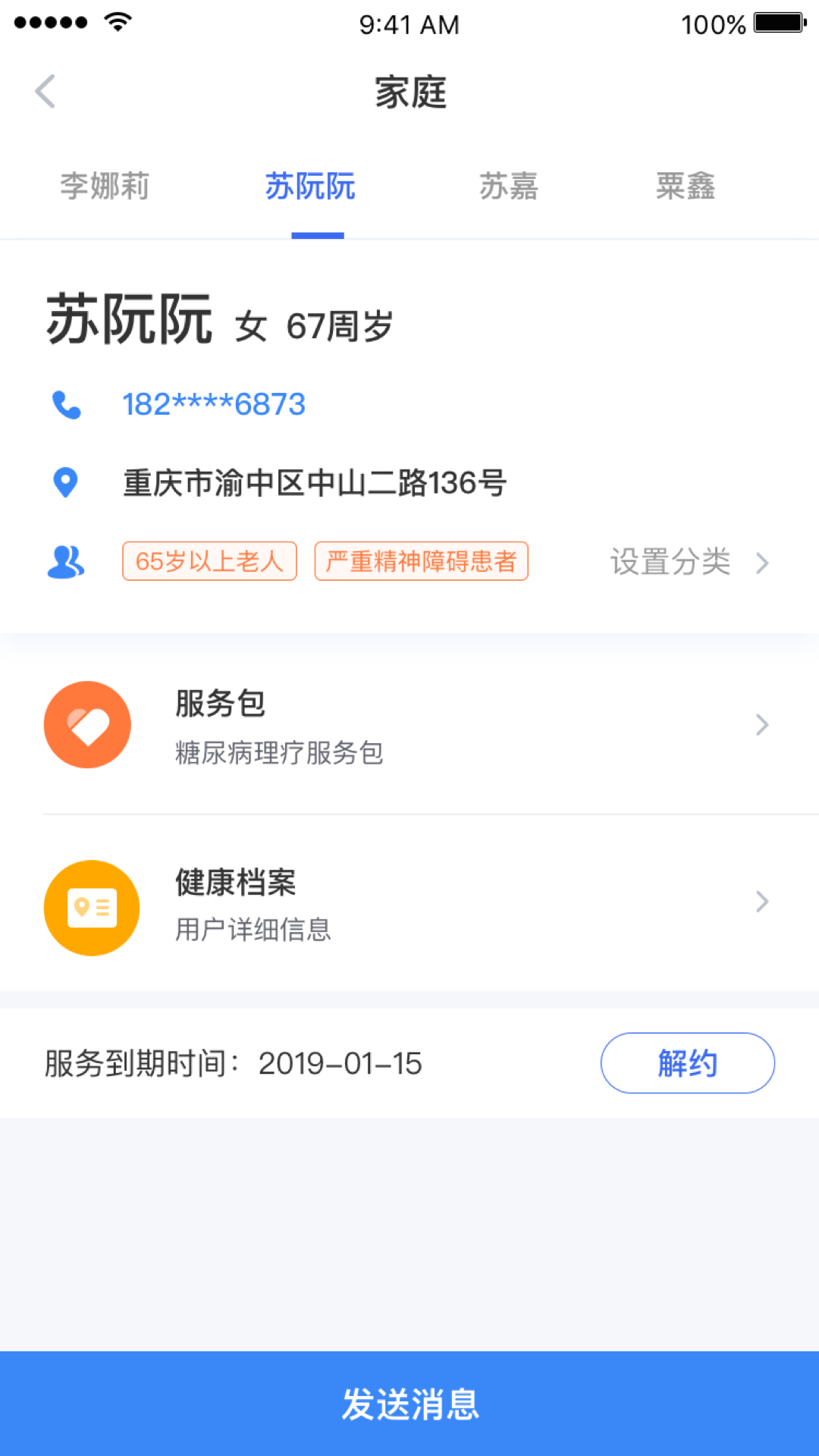The image size is (819, 1456).
Task: Open the 健康档案 health record
Action: 409,904
